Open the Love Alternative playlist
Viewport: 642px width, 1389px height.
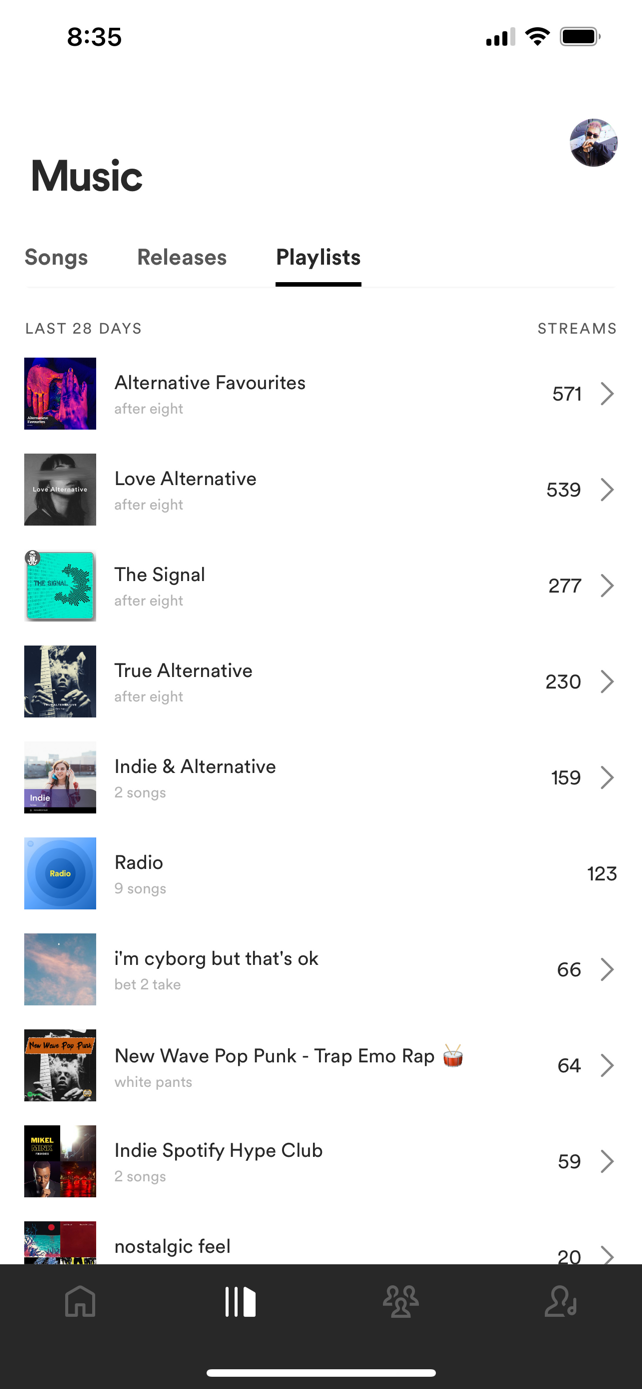[x=320, y=490]
